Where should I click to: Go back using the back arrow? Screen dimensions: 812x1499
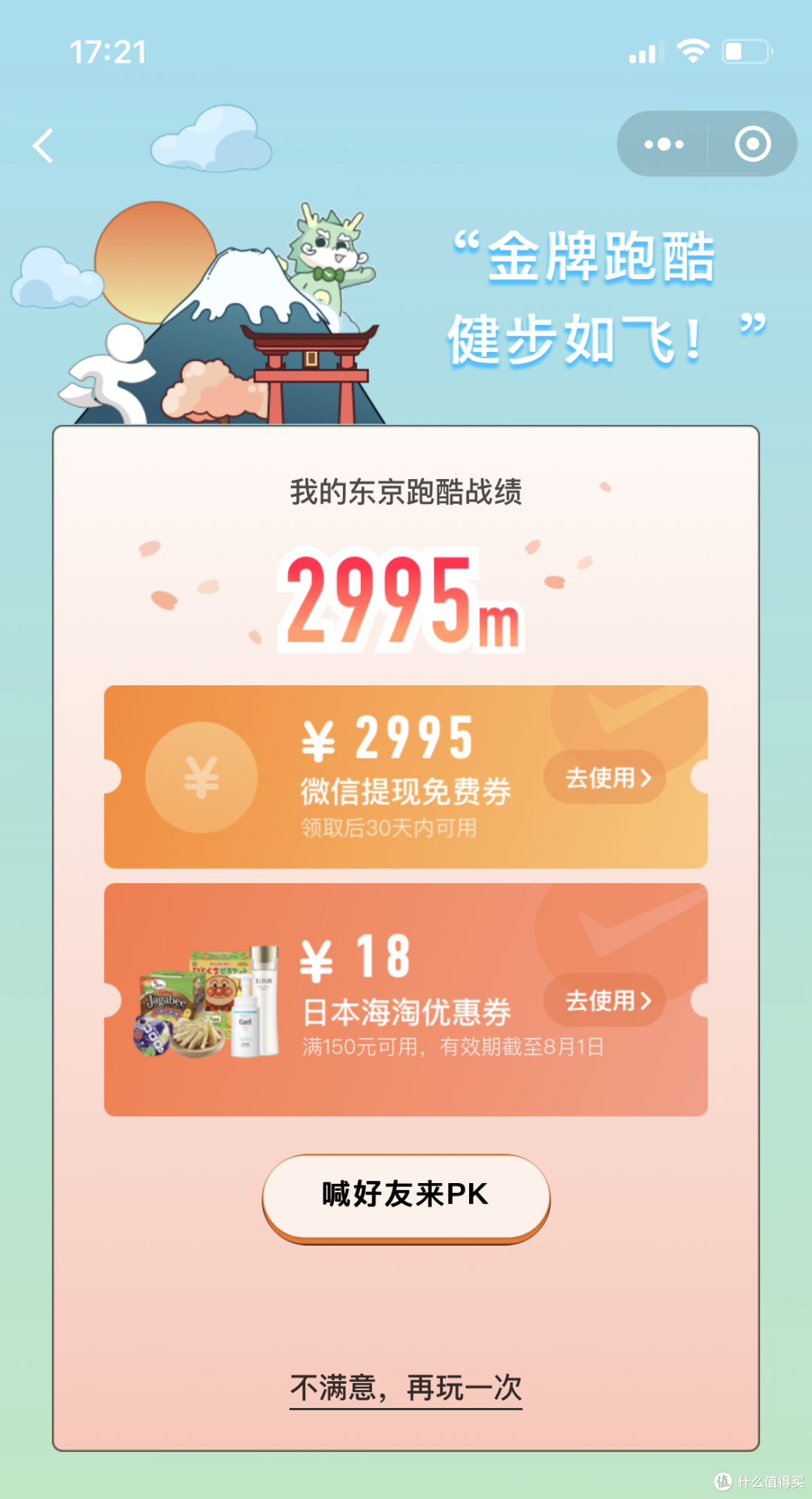pos(44,145)
